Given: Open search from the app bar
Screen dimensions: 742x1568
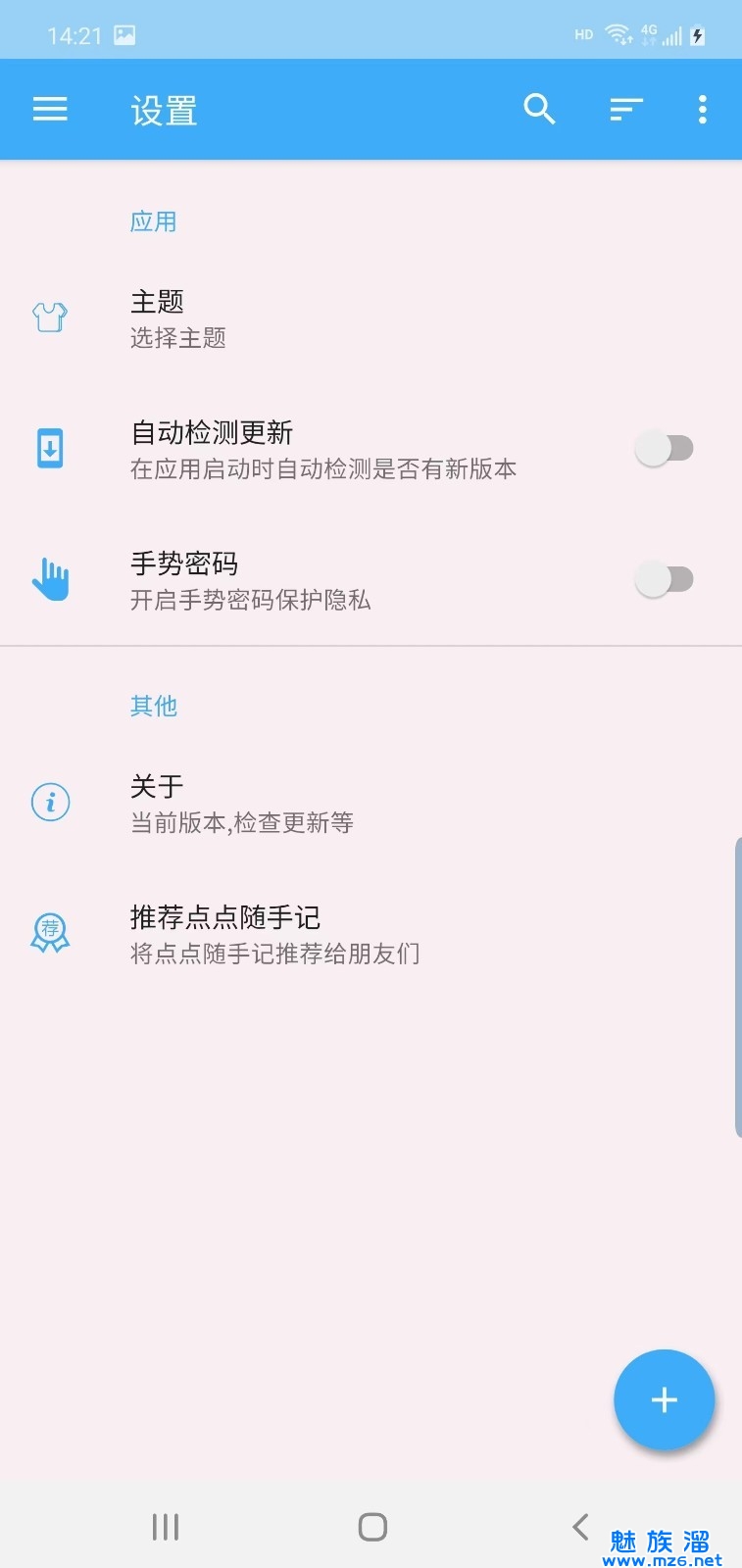Looking at the screenshot, I should [539, 109].
